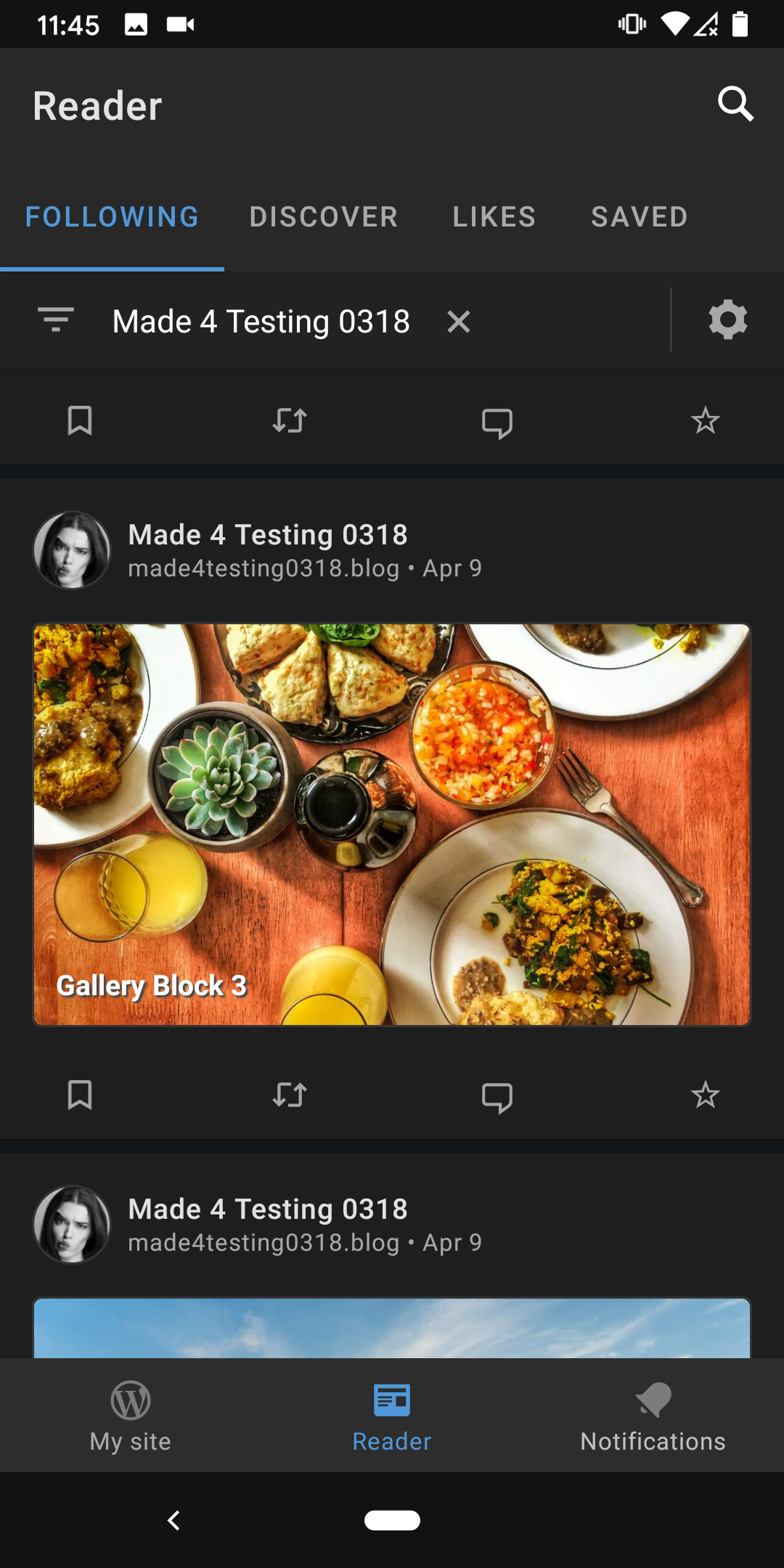Open the Reader search
The image size is (784, 1568).
coord(736,105)
